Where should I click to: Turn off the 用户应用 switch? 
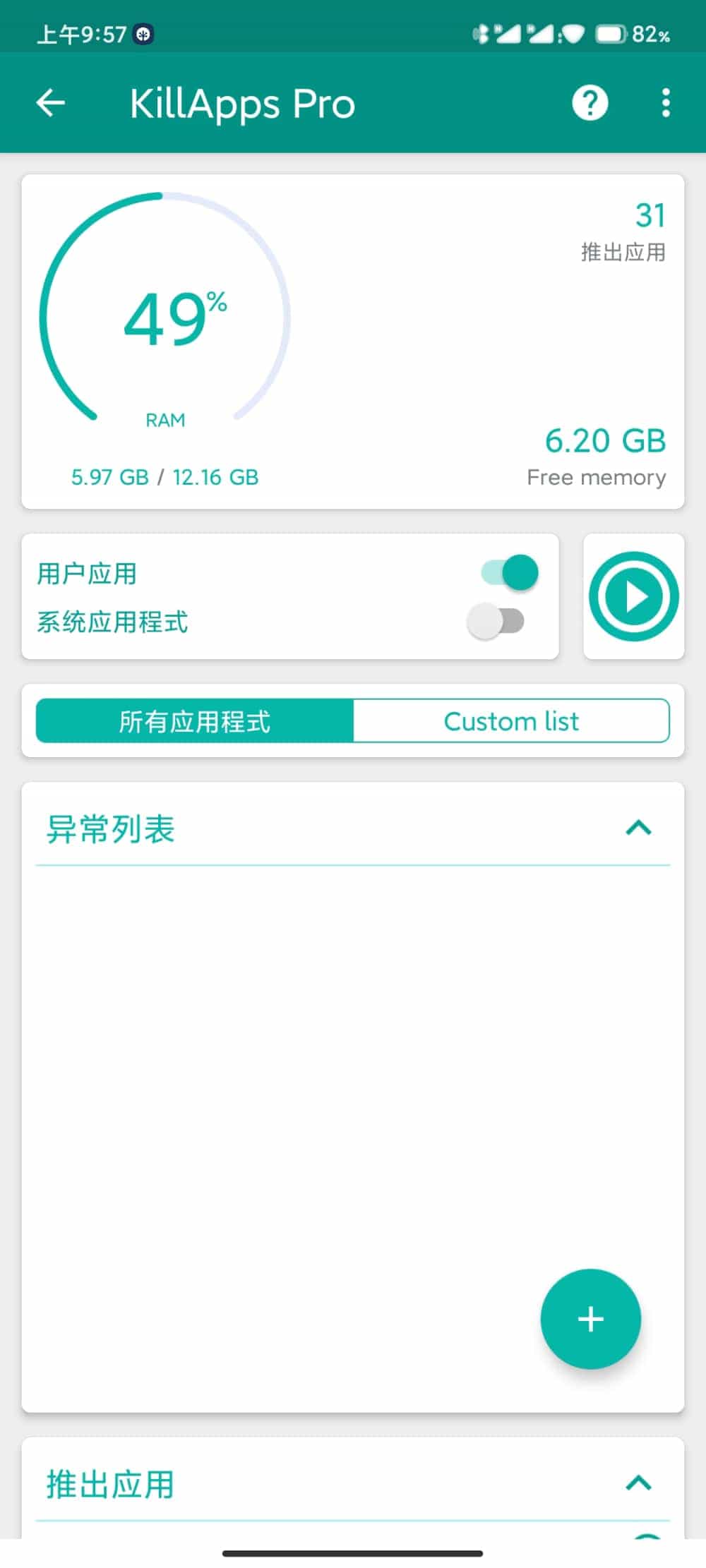509,572
